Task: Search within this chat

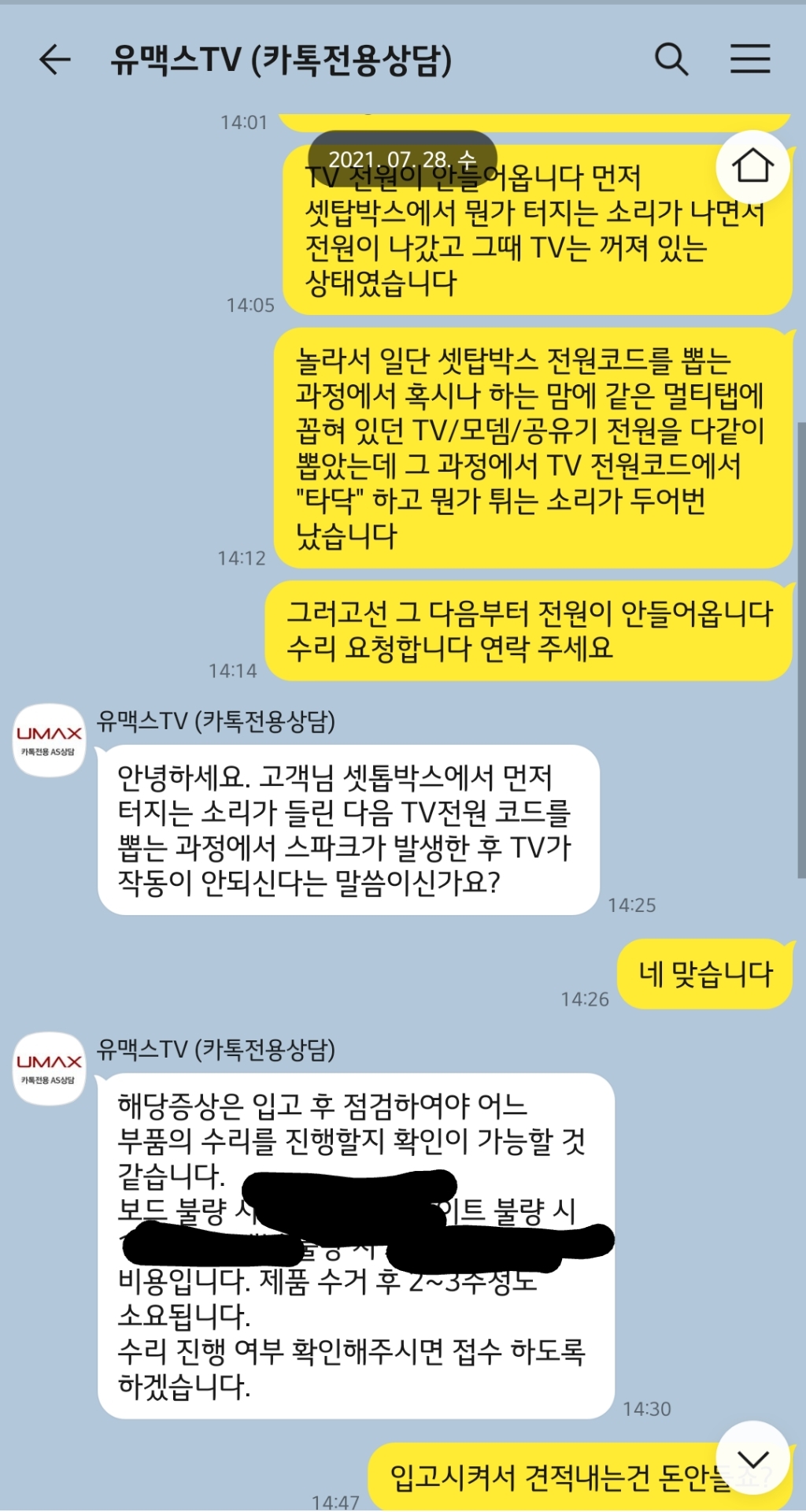Action: 671,59
